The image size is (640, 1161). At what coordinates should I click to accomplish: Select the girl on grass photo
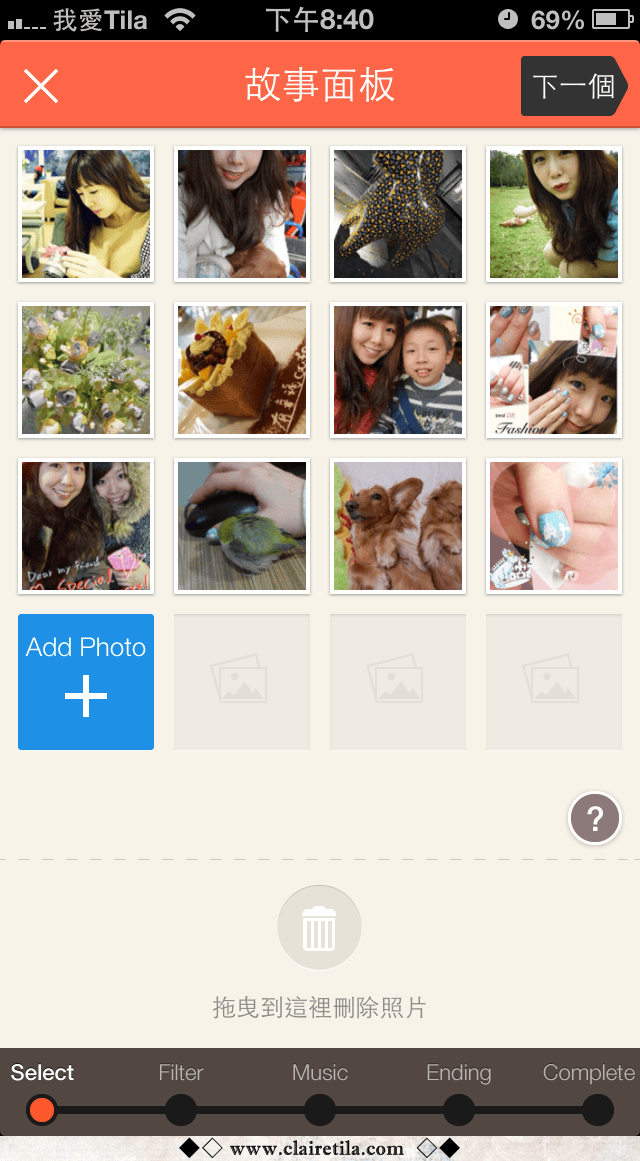(554, 214)
